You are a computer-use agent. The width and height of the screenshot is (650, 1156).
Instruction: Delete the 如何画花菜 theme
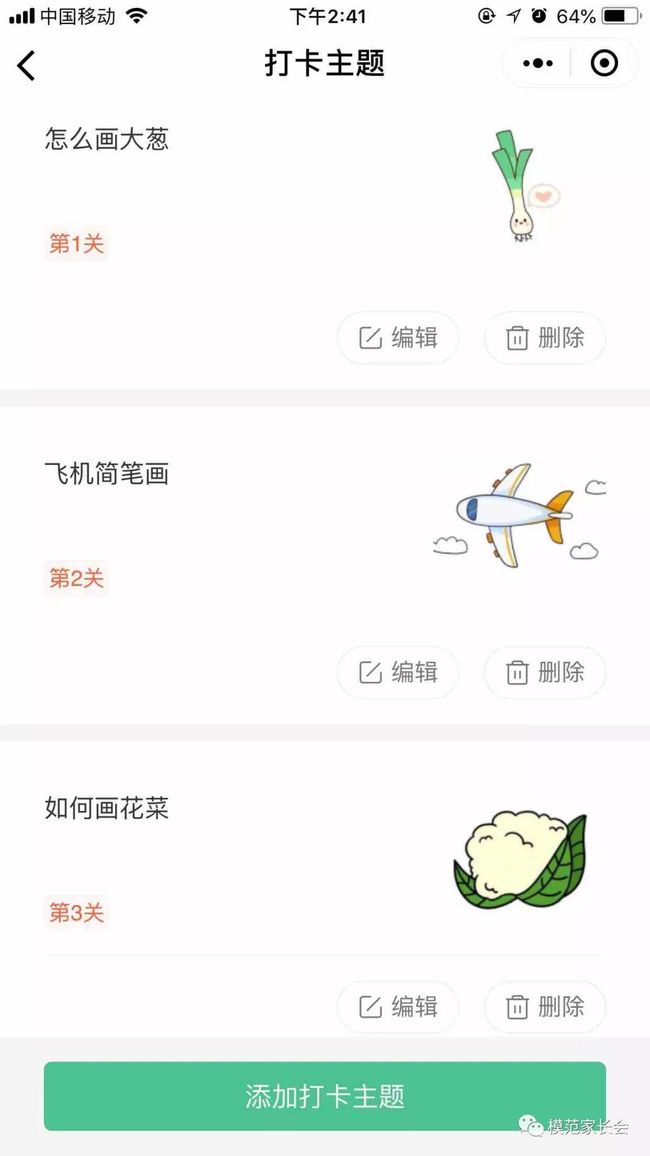click(545, 1007)
